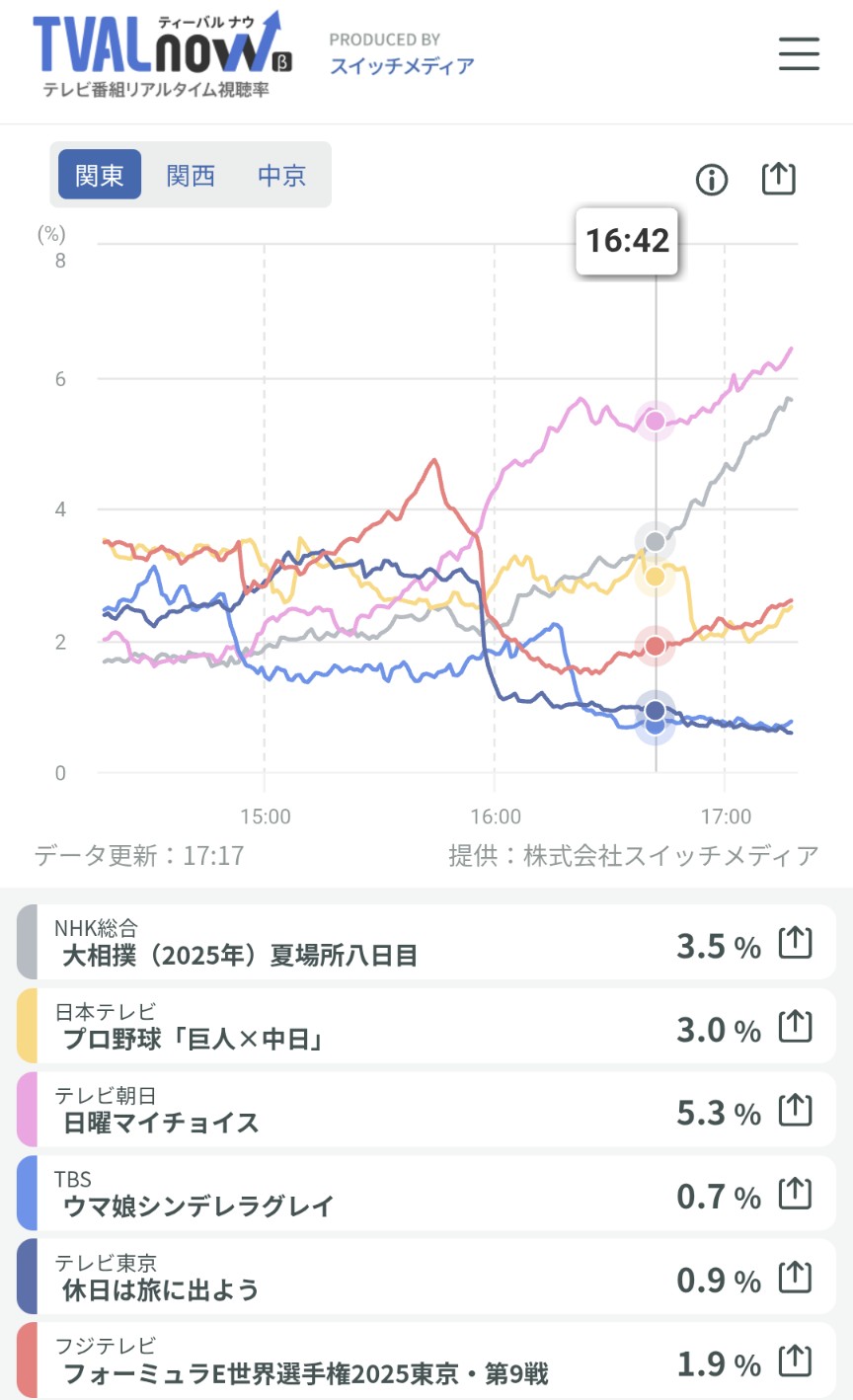Share the テレビ東京 休日は旅に出よう rating
The height and width of the screenshot is (1400, 853).
pos(796,1278)
